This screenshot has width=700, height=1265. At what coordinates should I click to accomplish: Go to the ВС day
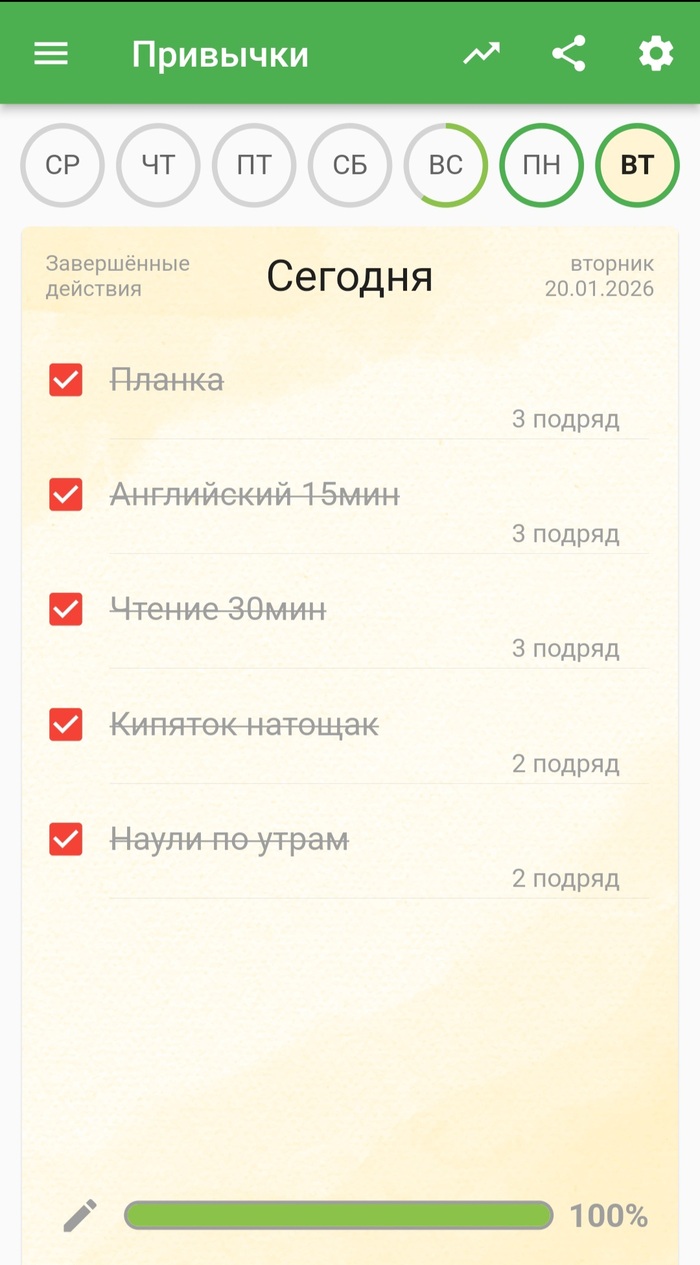pos(446,165)
